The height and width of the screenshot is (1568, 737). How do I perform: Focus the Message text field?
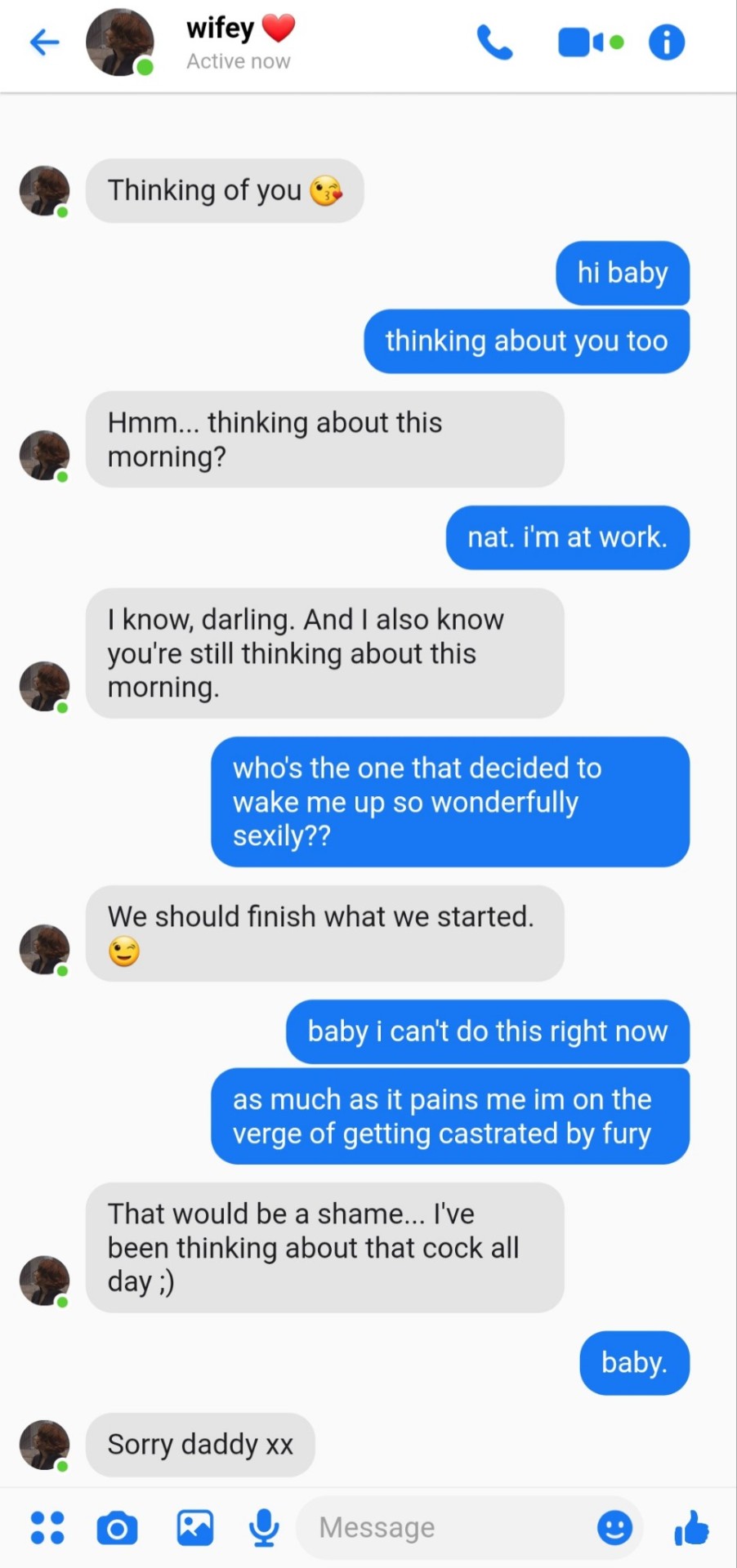[x=441, y=1527]
